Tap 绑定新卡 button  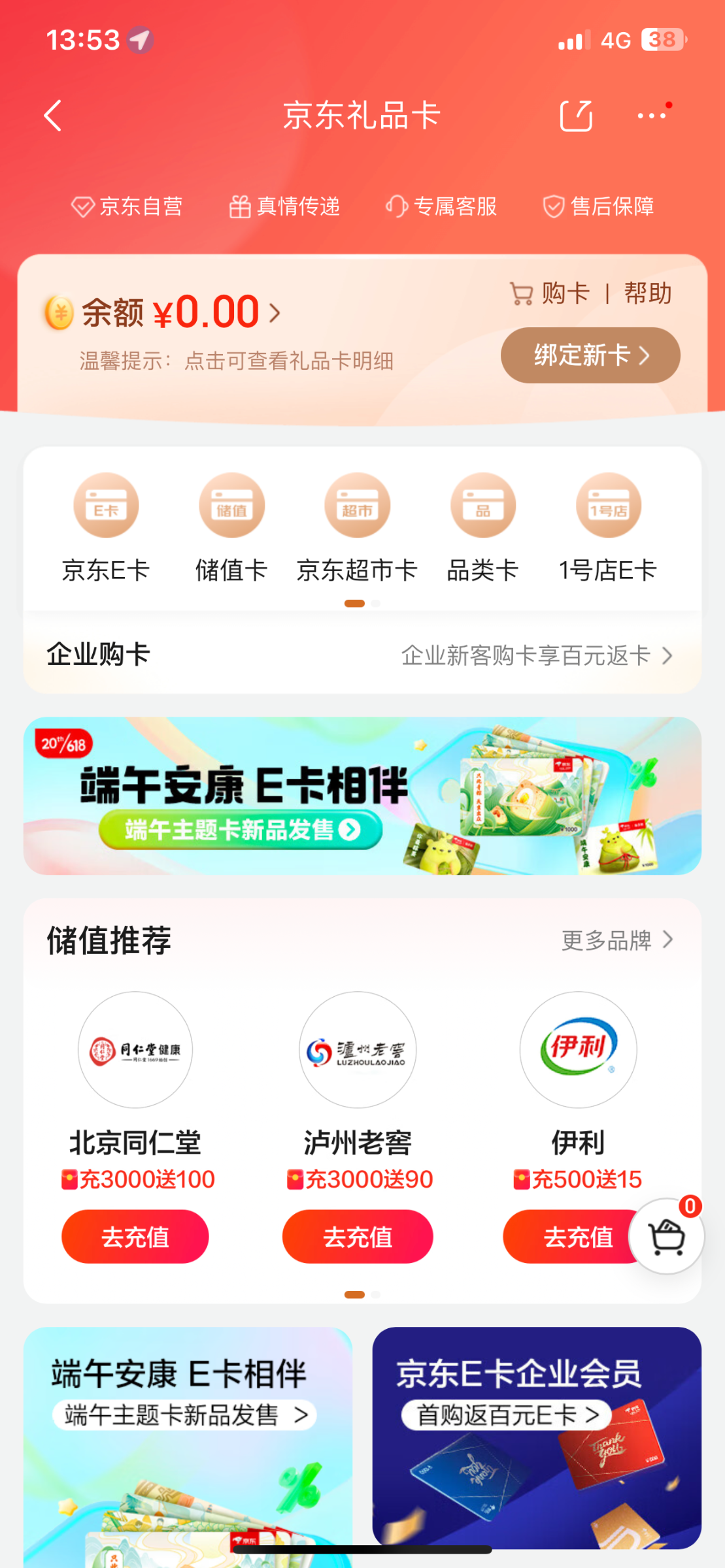(x=590, y=355)
